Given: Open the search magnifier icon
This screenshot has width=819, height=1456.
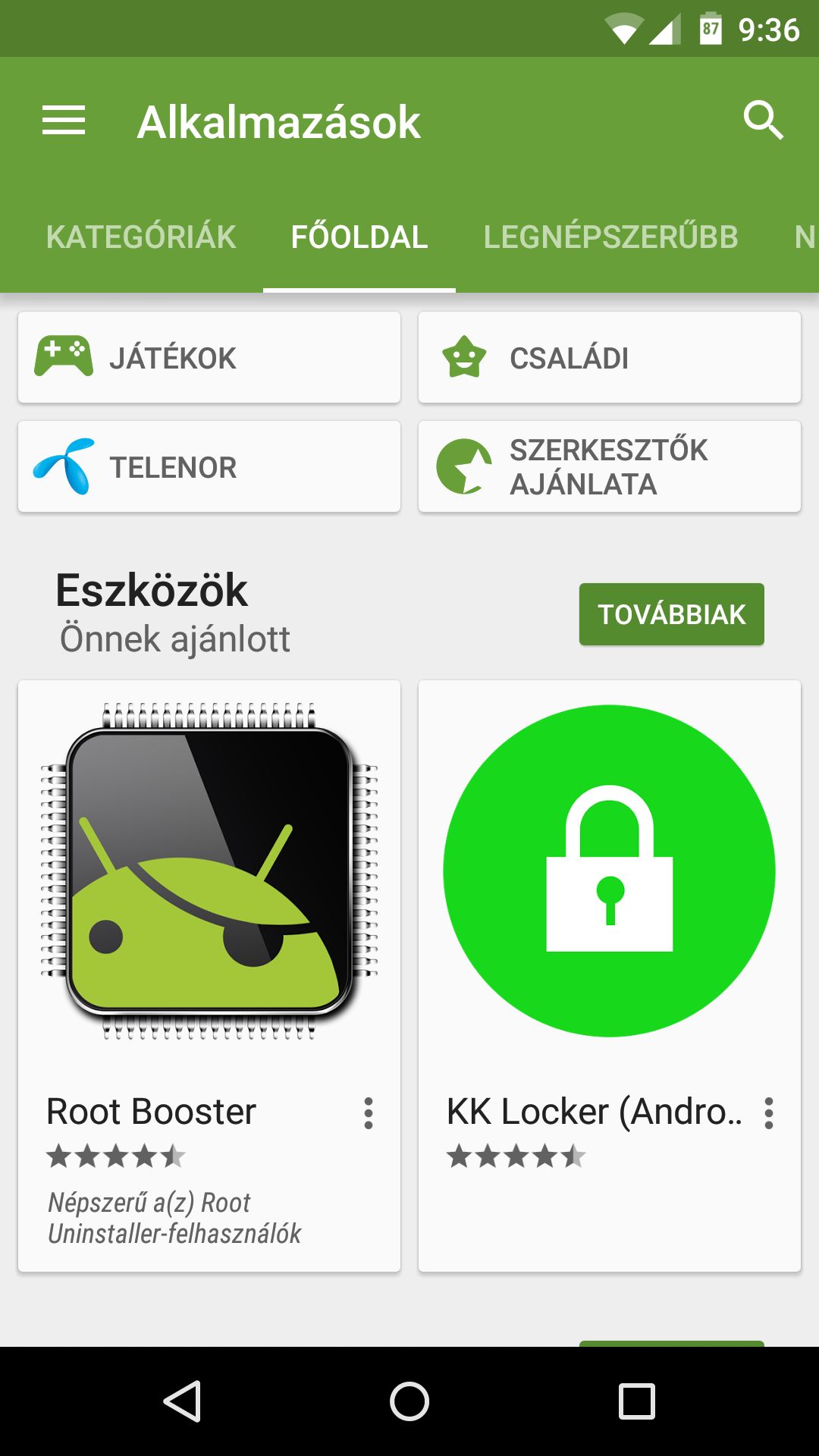Looking at the screenshot, I should pyautogui.click(x=762, y=121).
